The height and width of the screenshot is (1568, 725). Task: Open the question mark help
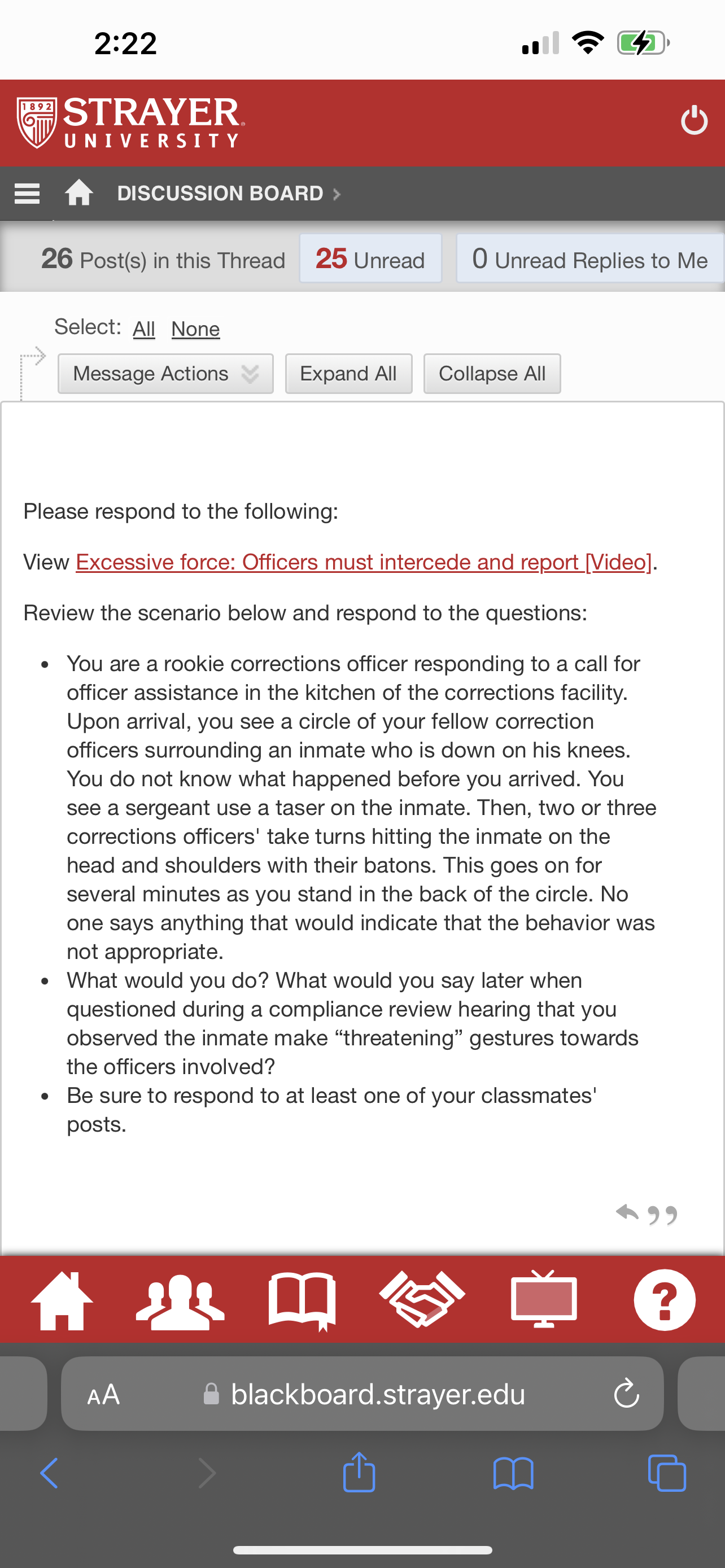click(664, 1299)
